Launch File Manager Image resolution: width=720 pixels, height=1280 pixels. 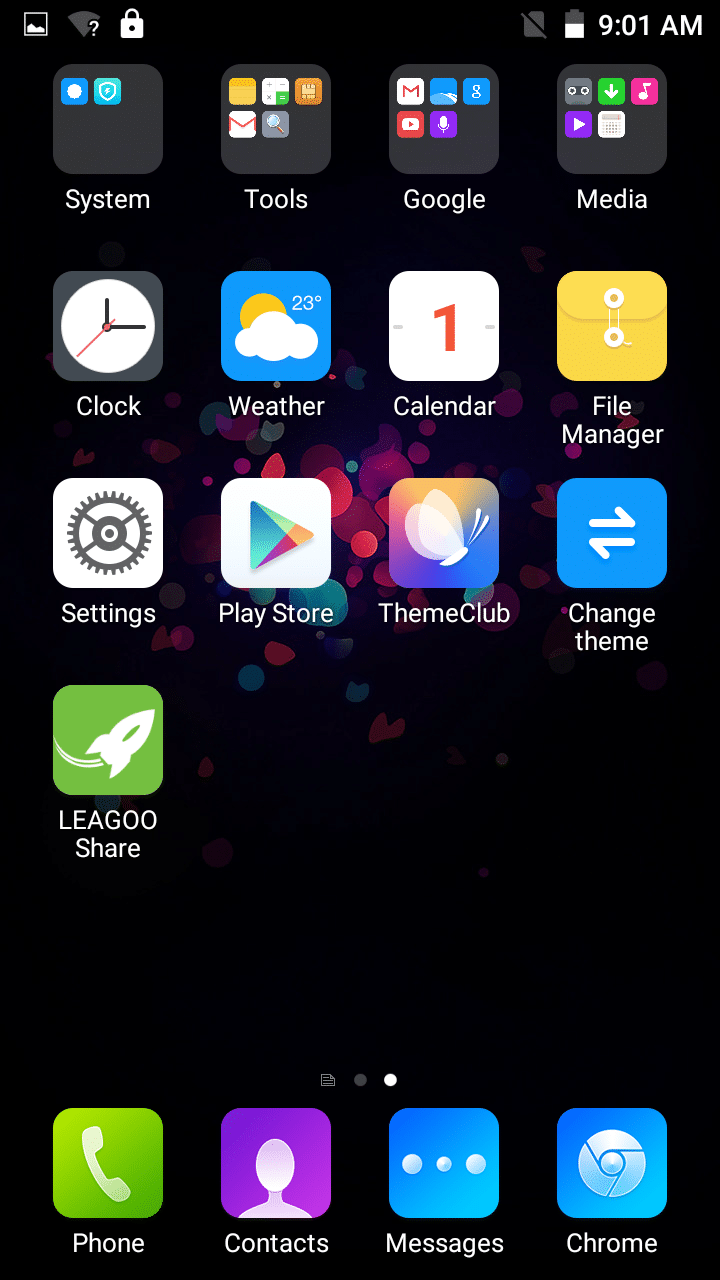[612, 327]
